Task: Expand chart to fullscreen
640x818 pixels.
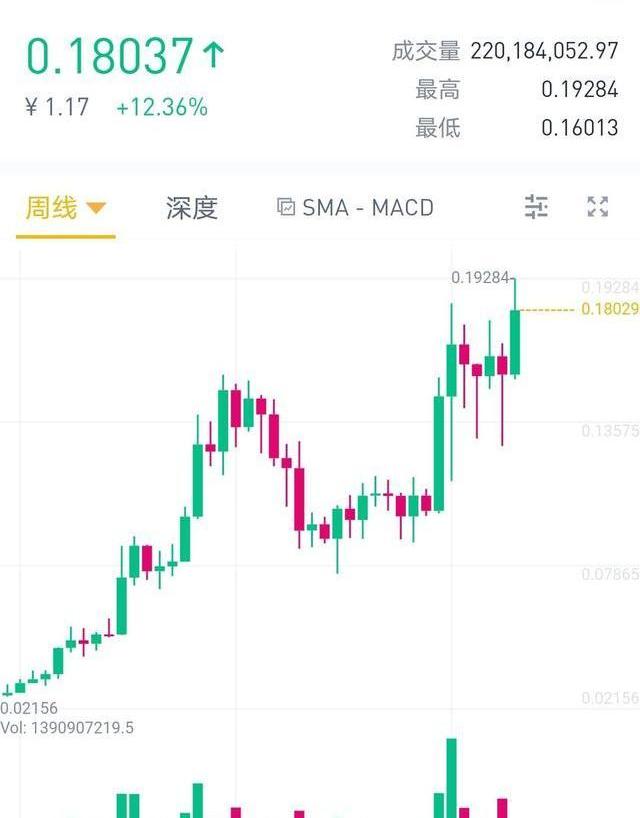Action: (x=597, y=207)
